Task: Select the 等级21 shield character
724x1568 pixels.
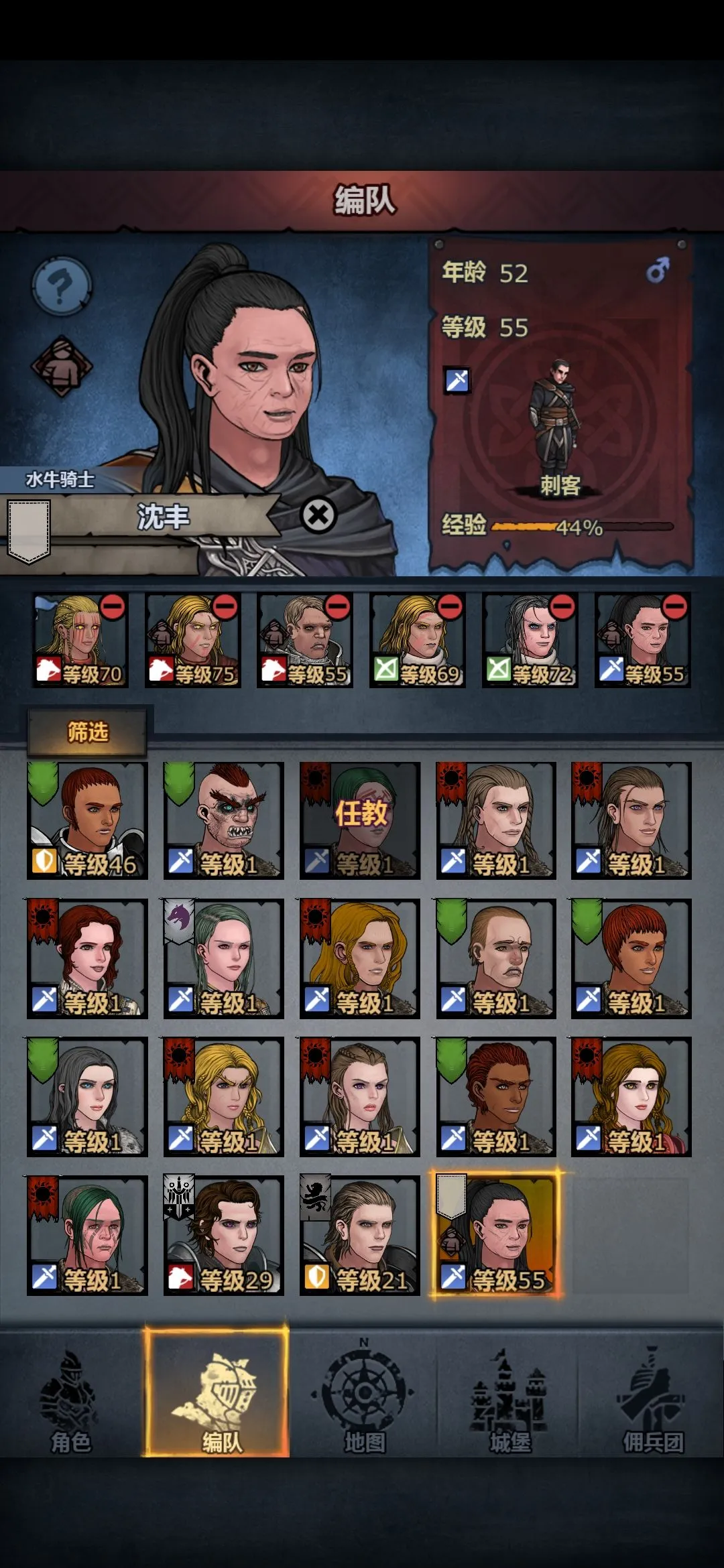Action: click(x=360, y=1234)
